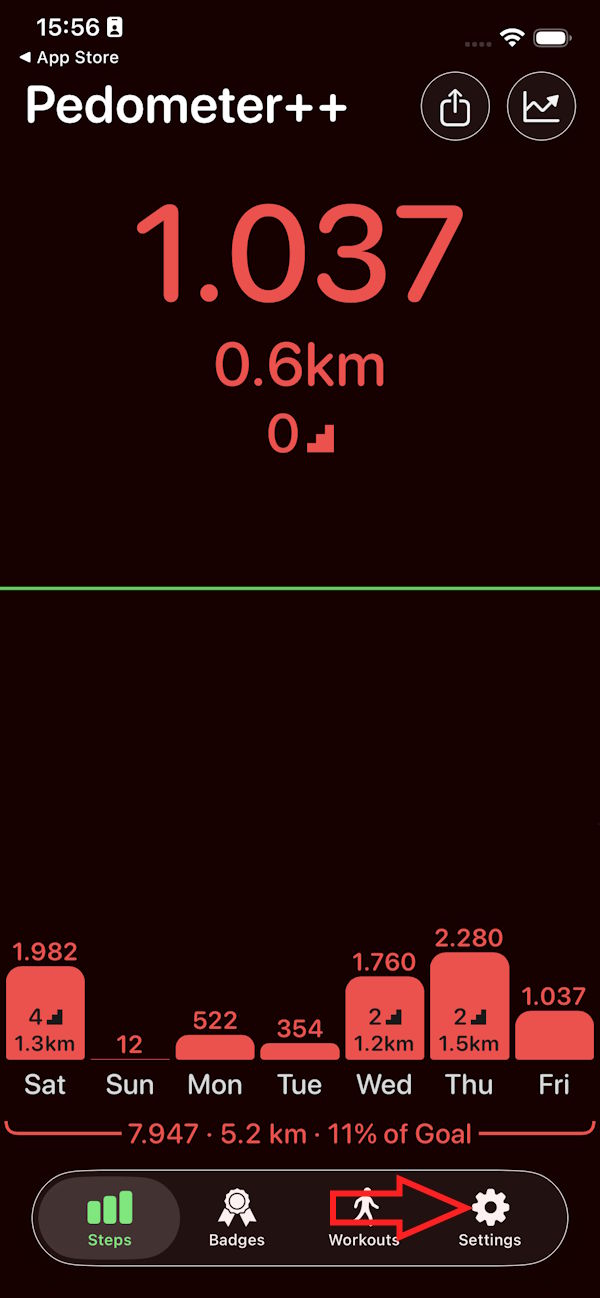View Thursday's 2.280 steps bar
Viewport: 600px width, 1298px height.
coord(469,1006)
